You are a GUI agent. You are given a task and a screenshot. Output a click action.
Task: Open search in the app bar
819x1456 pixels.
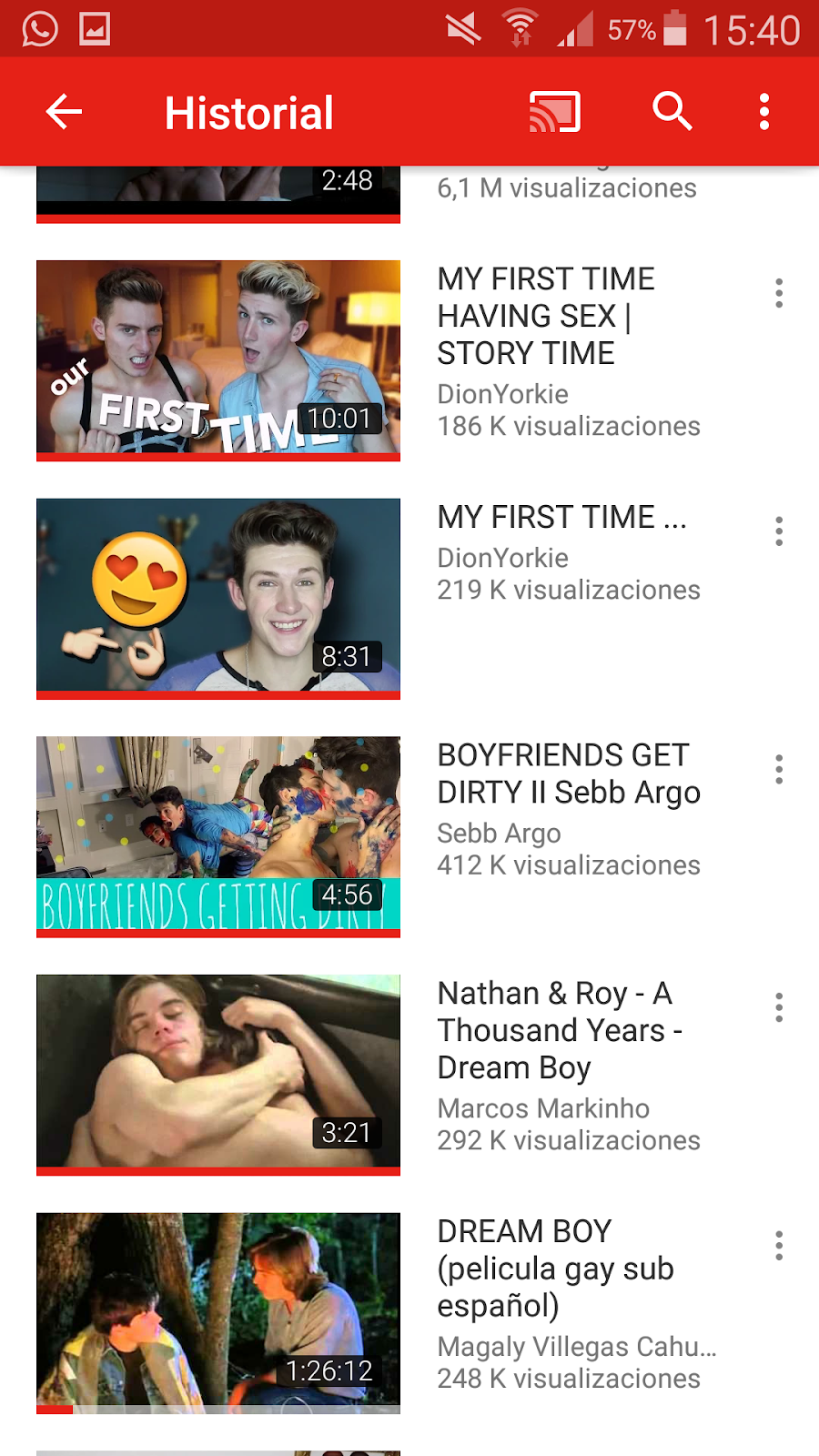point(672,112)
